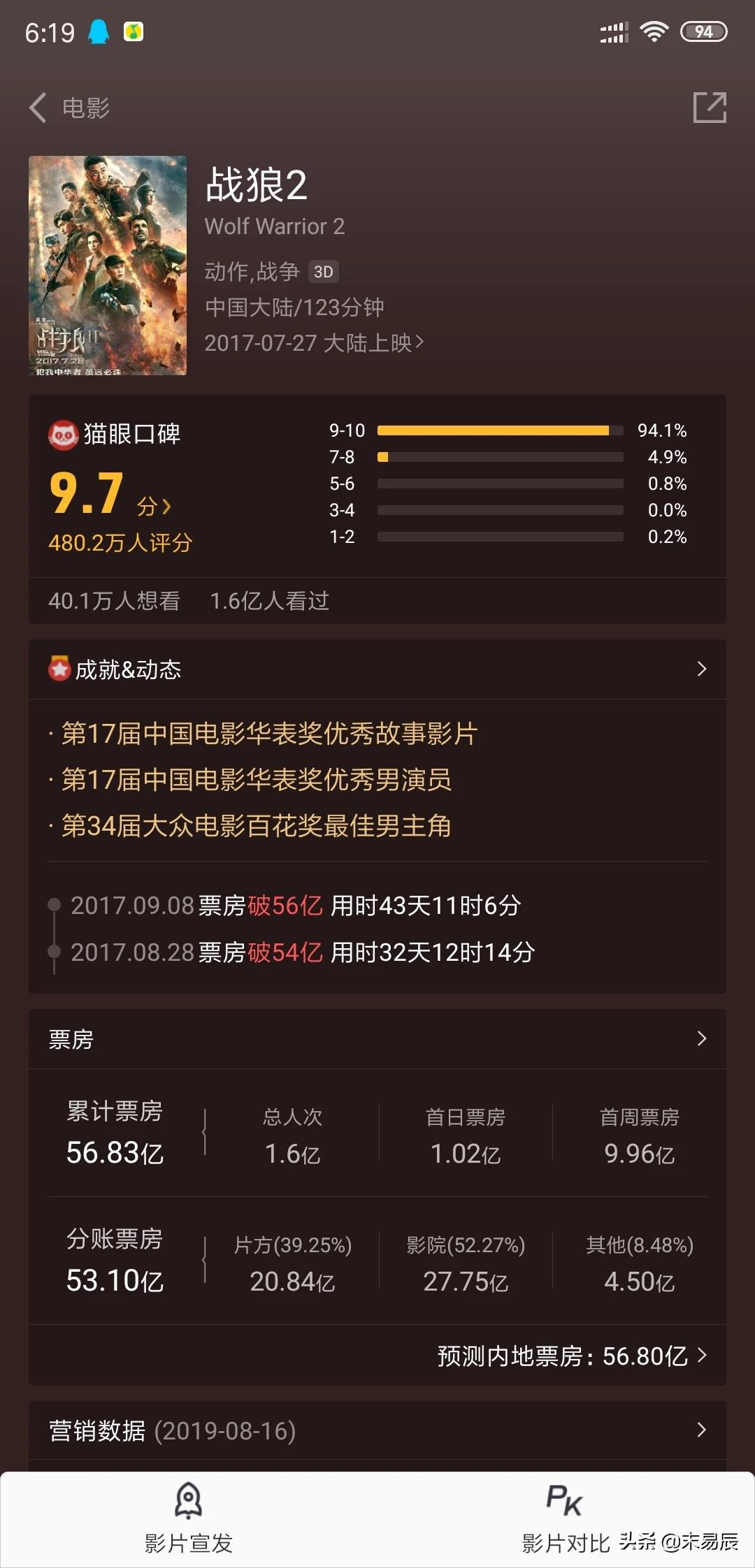The height and width of the screenshot is (1568, 755).
Task: Open the 9.7分 rating details
Action: coord(110,494)
